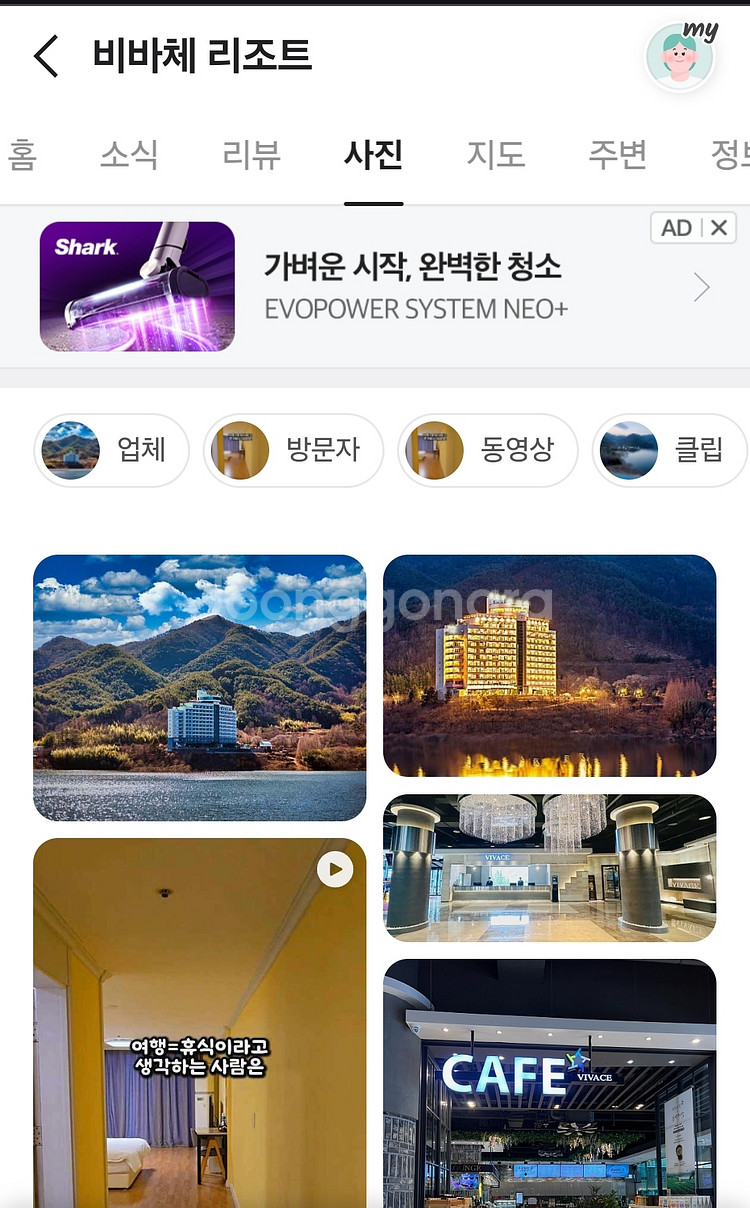Screen dimensions: 750x1208
Task: Filter photos by 방문자
Action: coord(294,450)
